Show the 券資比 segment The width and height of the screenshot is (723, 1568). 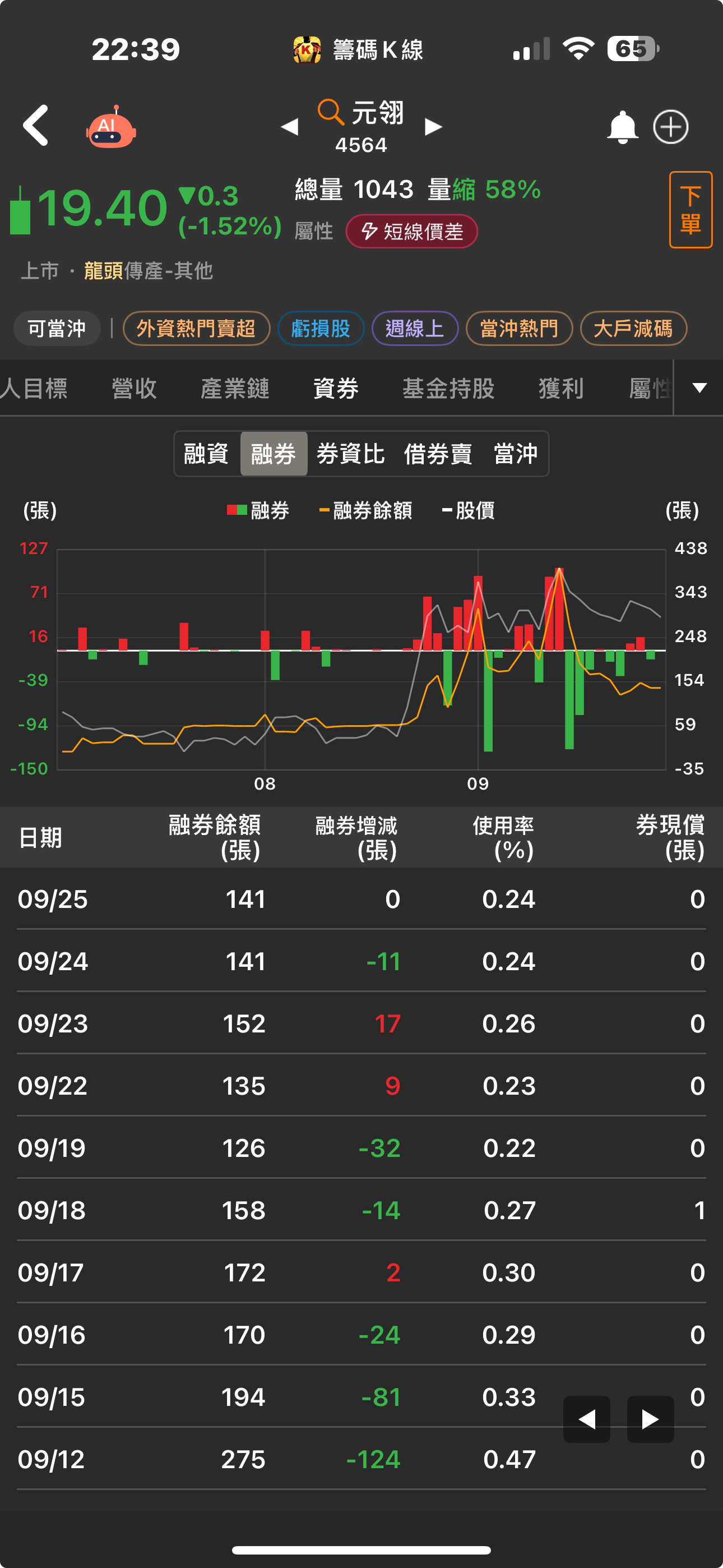click(x=350, y=454)
